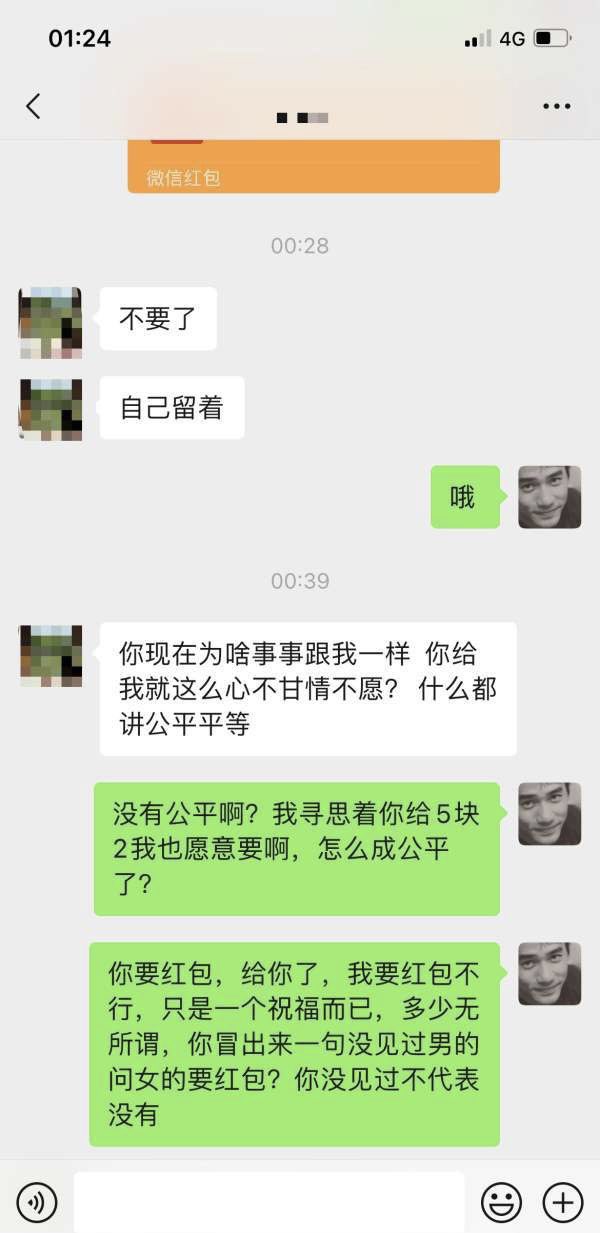Tap contact avatar beside "不要了"
Viewport: 600px width, 1233px height.
50,322
